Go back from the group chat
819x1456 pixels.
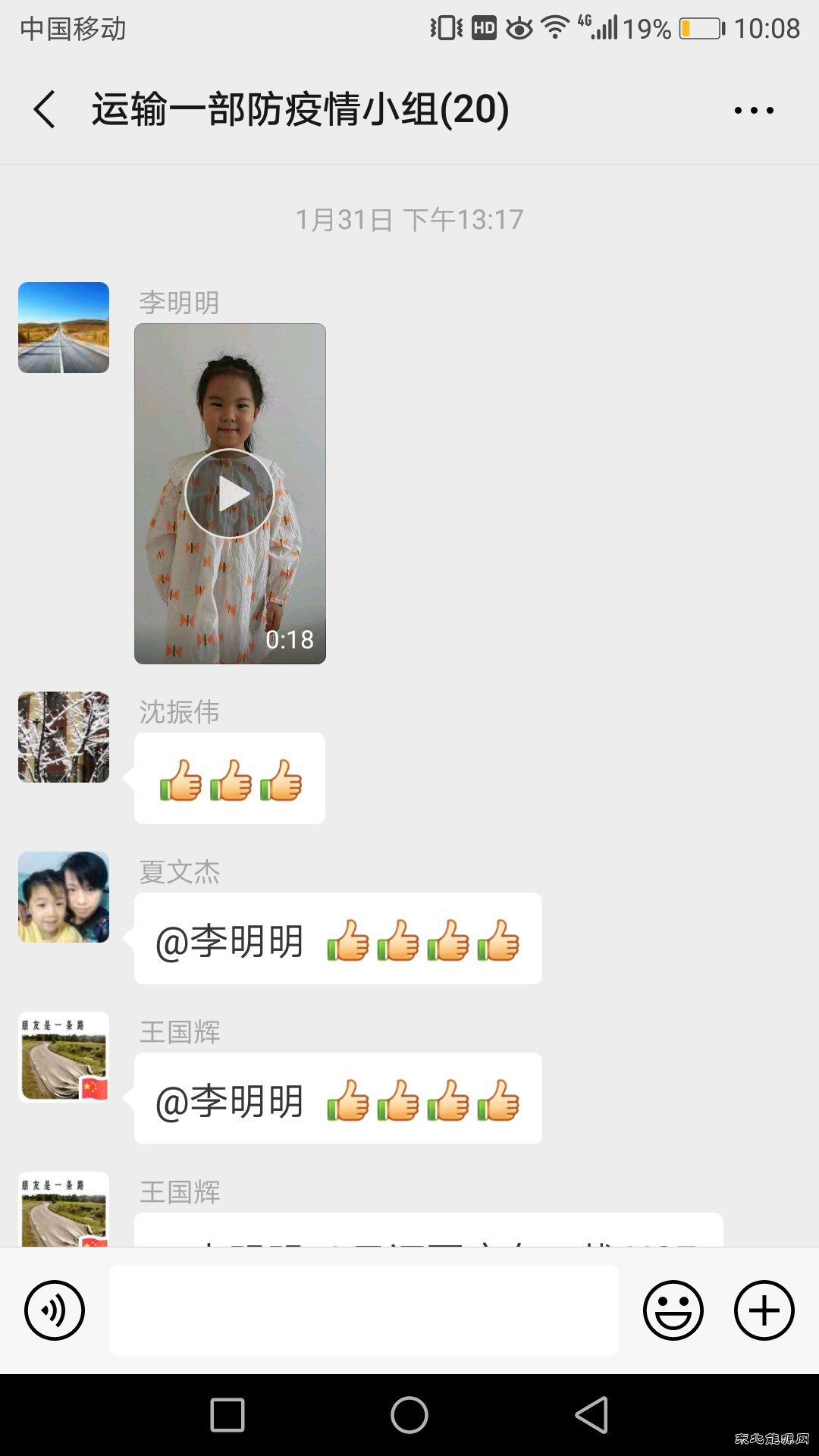tap(45, 109)
